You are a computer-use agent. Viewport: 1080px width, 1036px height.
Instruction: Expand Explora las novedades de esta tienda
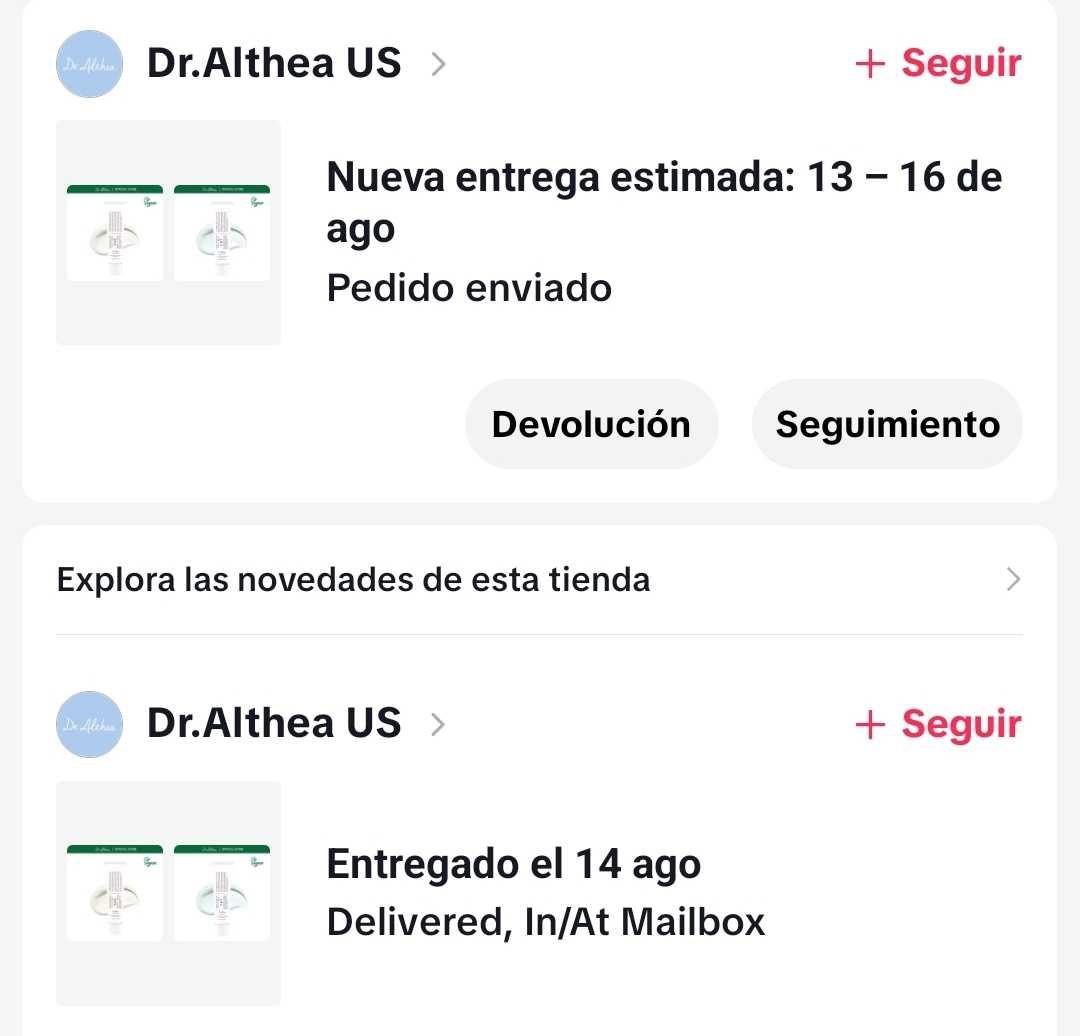tap(540, 579)
